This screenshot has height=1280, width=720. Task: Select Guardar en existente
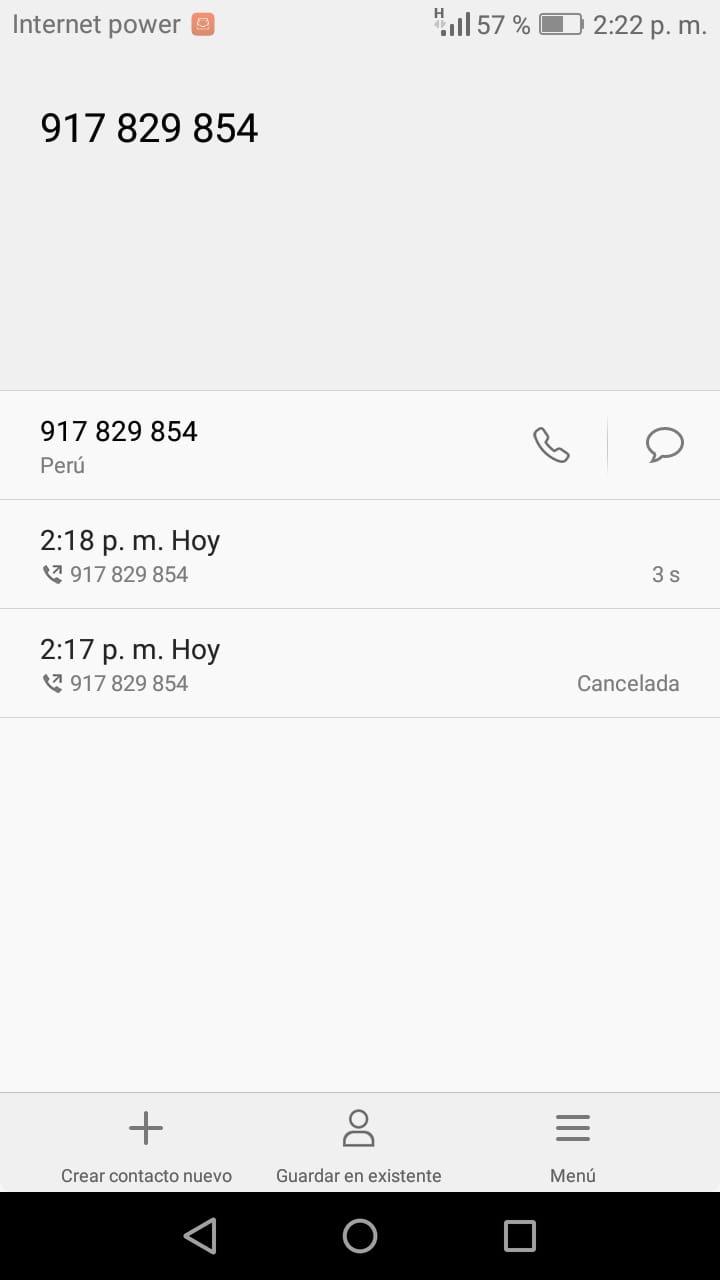[x=358, y=1146]
